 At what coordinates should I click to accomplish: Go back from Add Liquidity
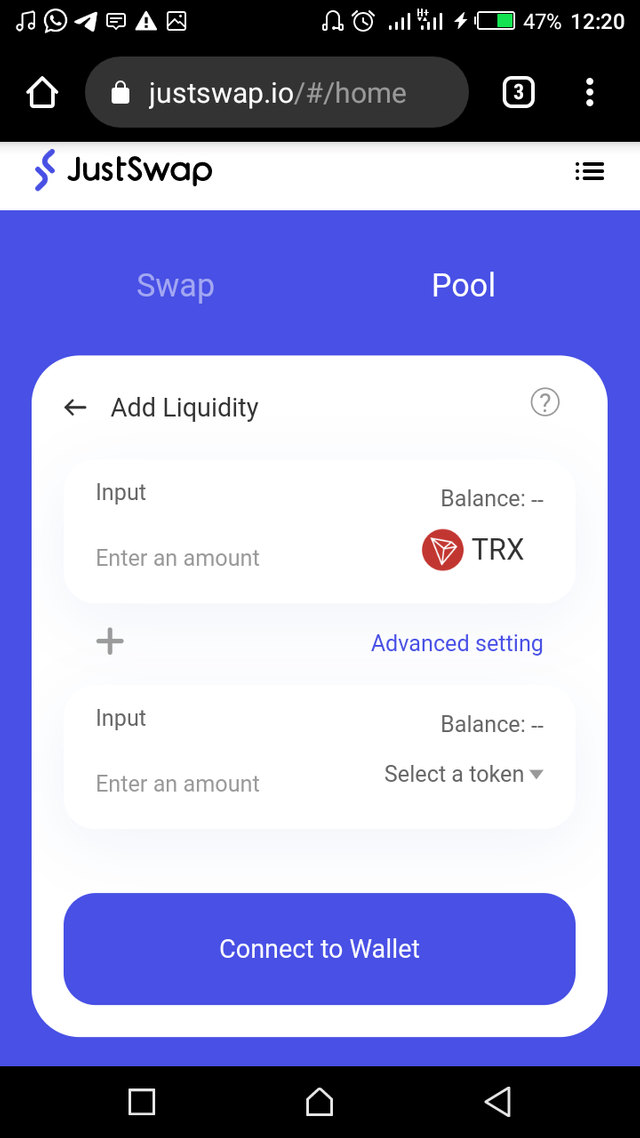pyautogui.click(x=75, y=407)
